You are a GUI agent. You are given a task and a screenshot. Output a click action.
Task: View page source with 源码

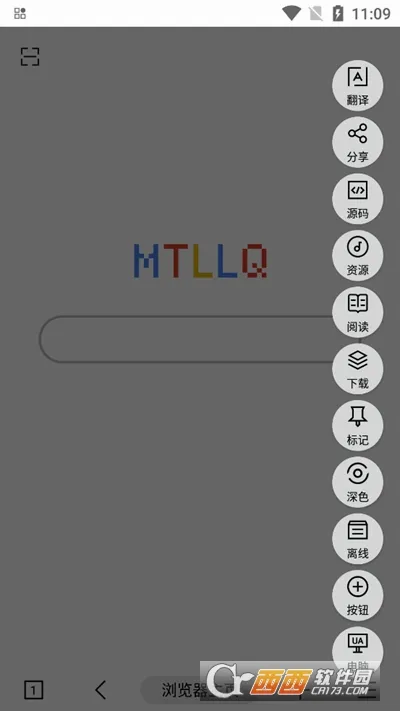[357, 199]
